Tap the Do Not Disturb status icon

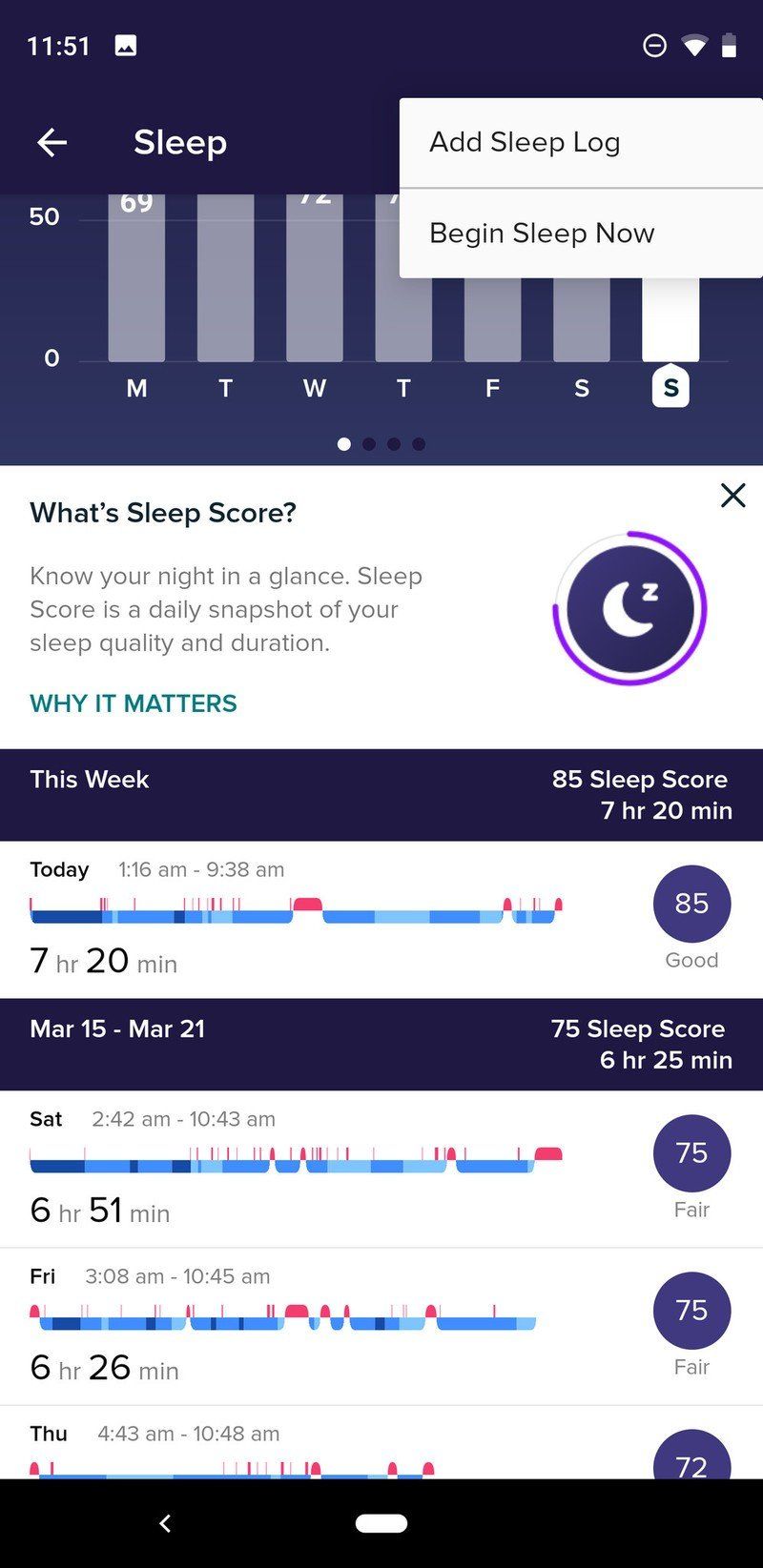pyautogui.click(x=654, y=45)
